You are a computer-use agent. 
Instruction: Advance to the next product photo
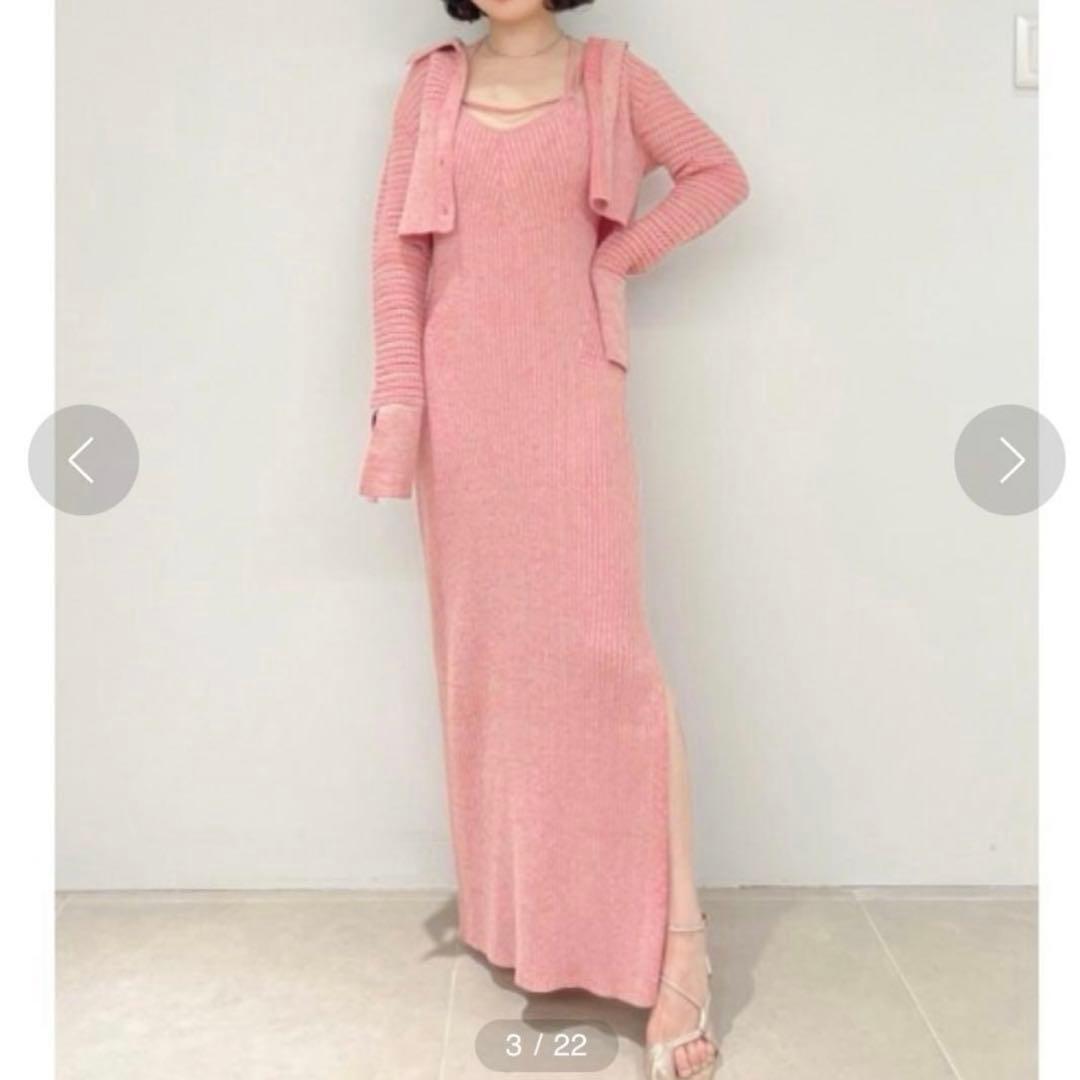coord(1009,460)
